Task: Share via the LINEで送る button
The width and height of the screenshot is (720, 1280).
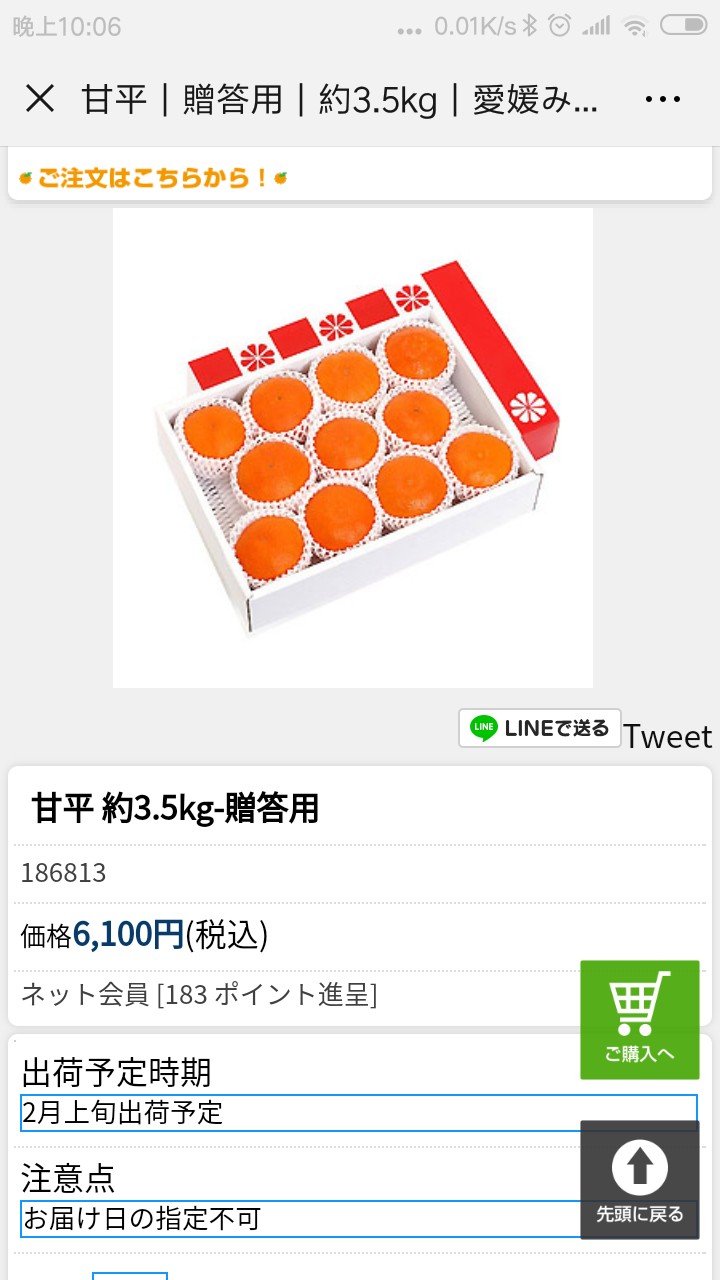Action: 540,728
